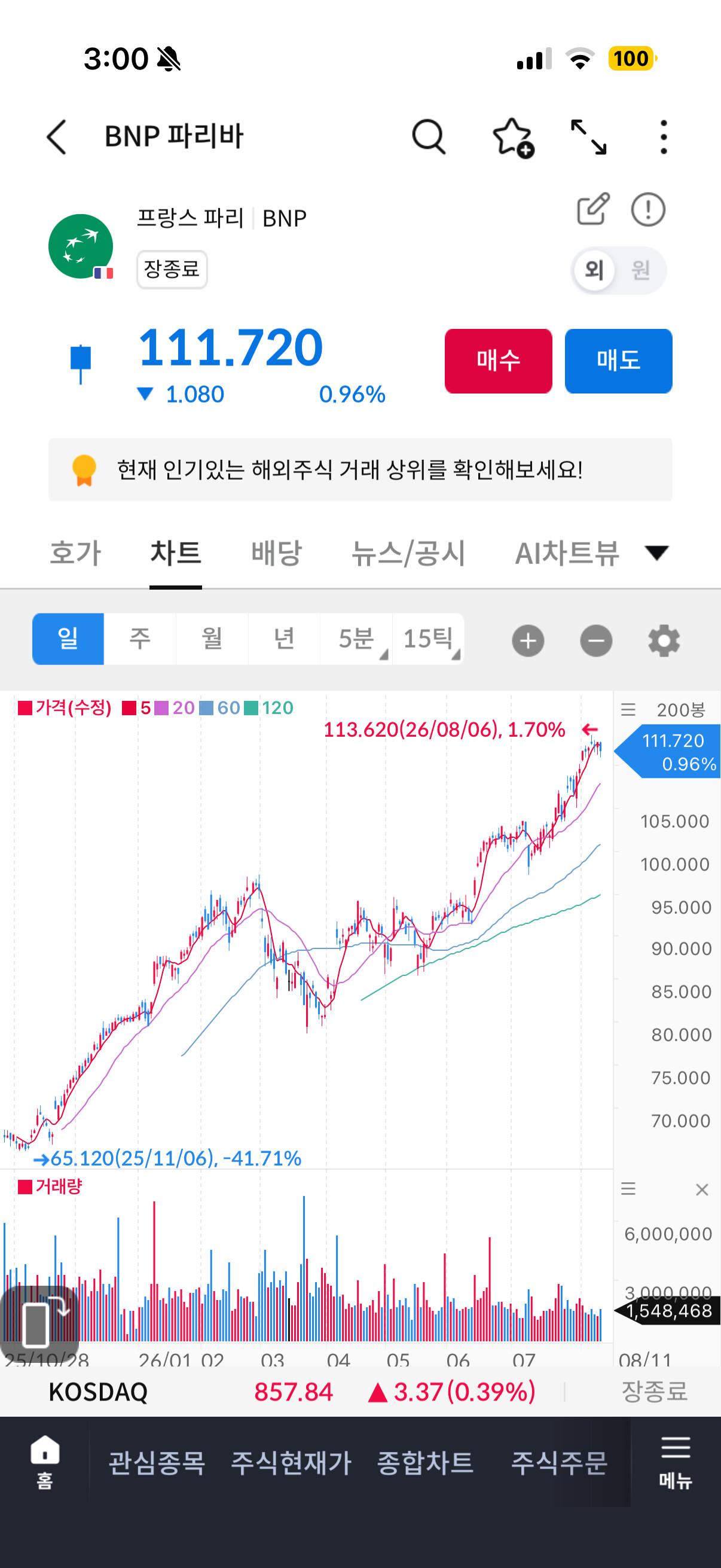This screenshot has width=721, height=1568.
Task: Open chart settings gear icon
Action: click(664, 641)
